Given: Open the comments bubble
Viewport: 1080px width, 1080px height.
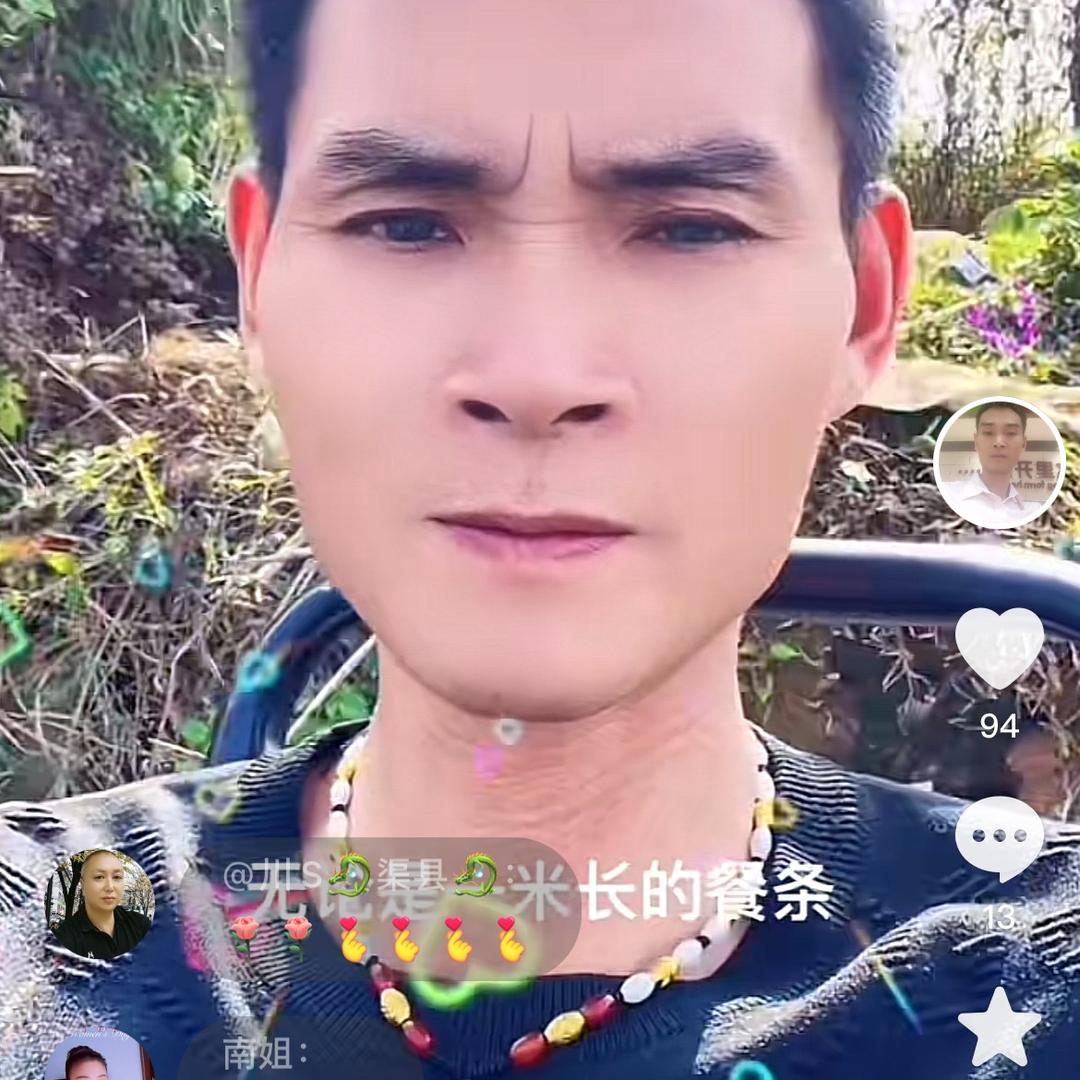Looking at the screenshot, I should (999, 837).
